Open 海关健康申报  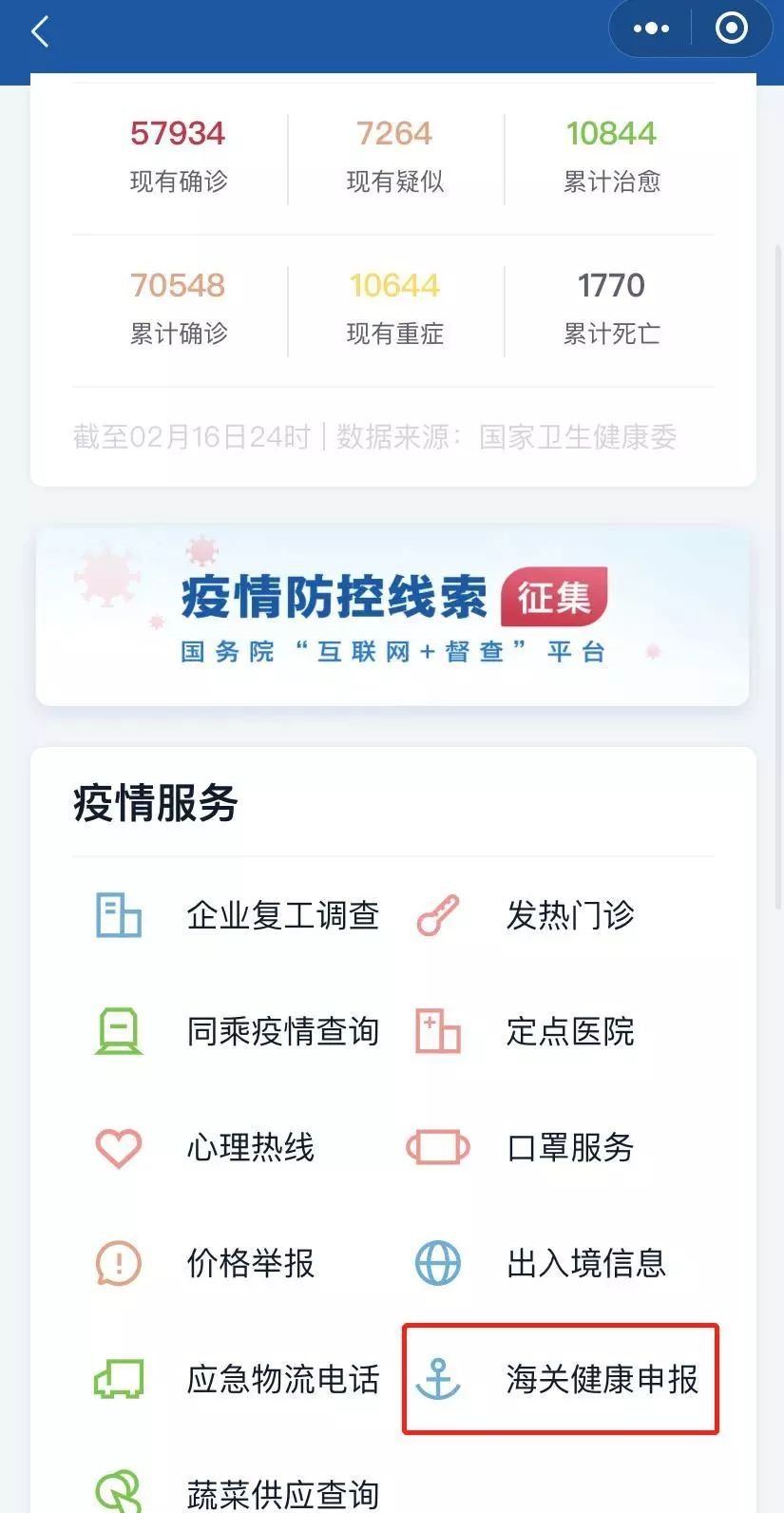(x=561, y=1379)
